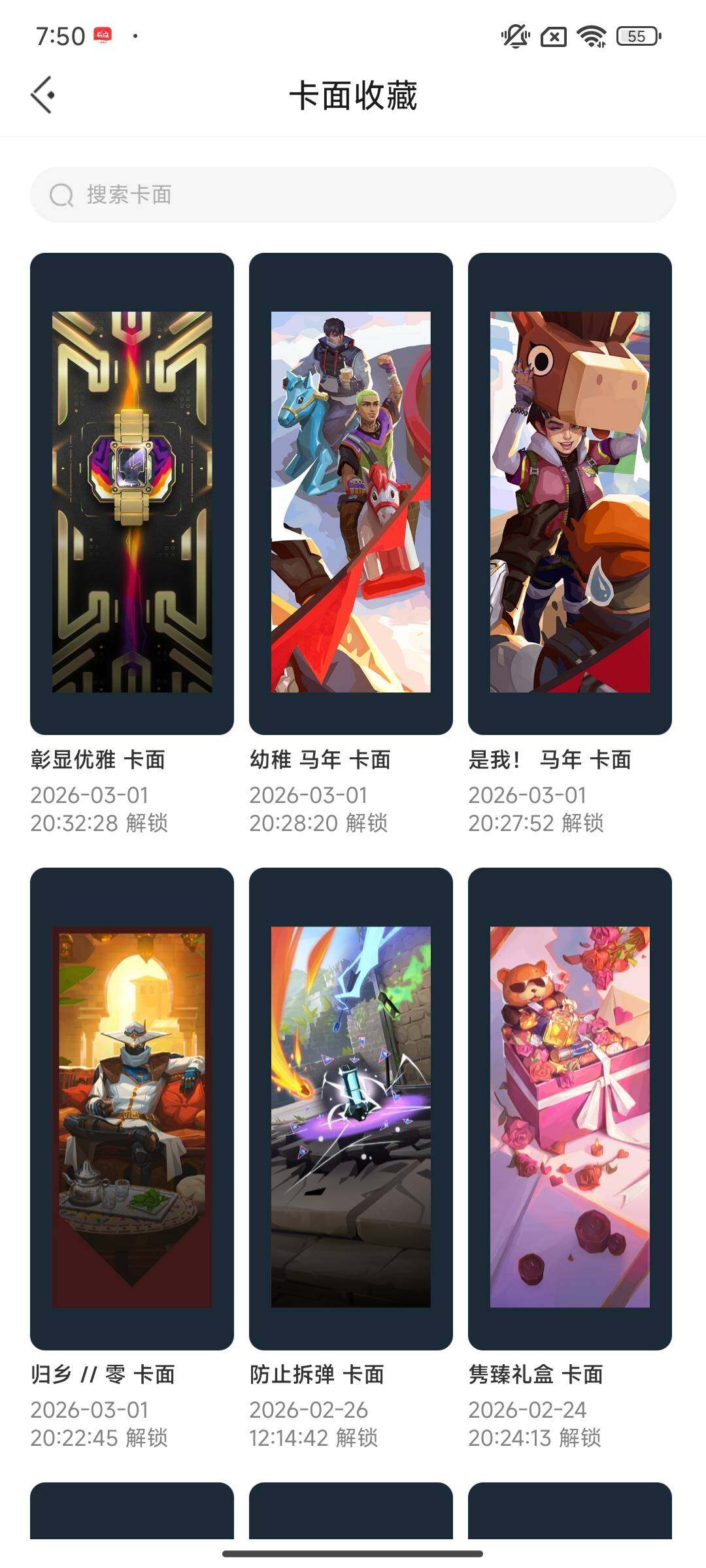Tap the battery indicator showing 55

635,37
